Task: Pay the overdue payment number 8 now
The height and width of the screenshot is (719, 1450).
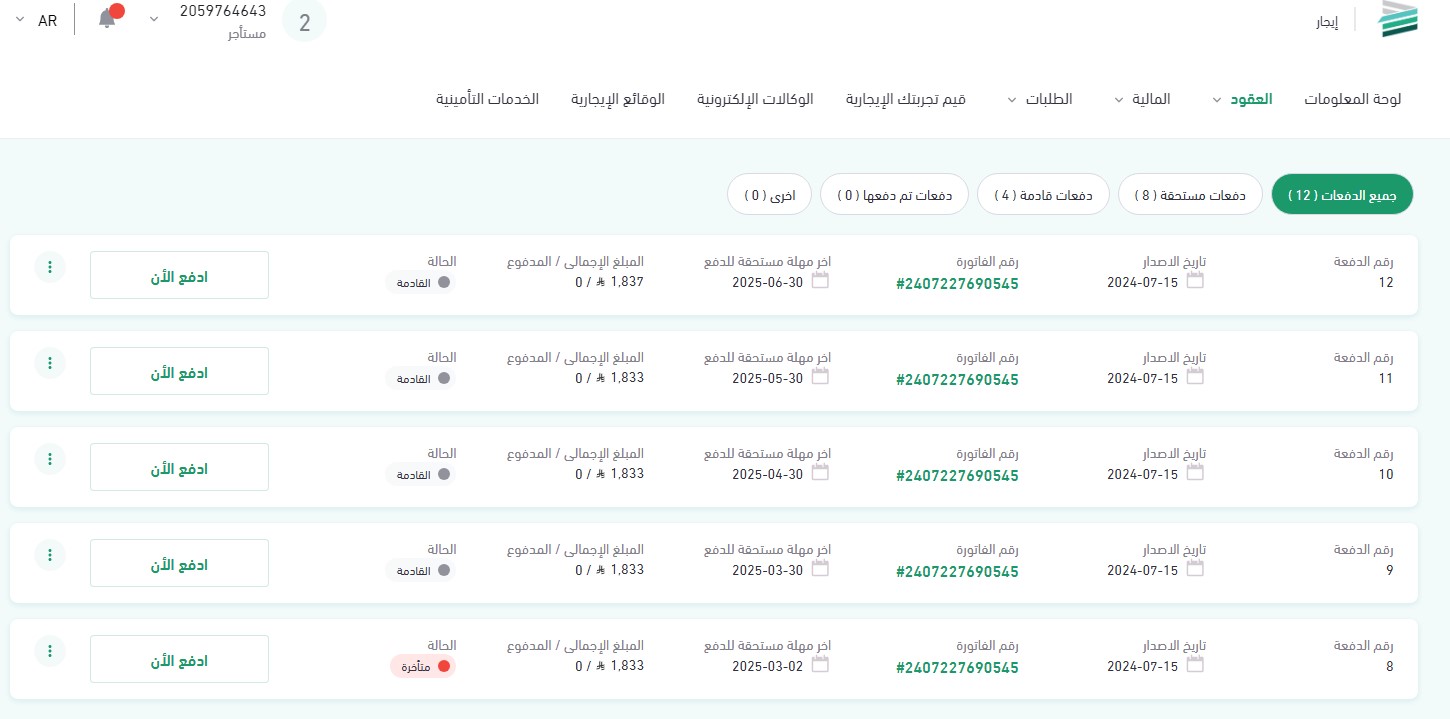Action: [179, 659]
